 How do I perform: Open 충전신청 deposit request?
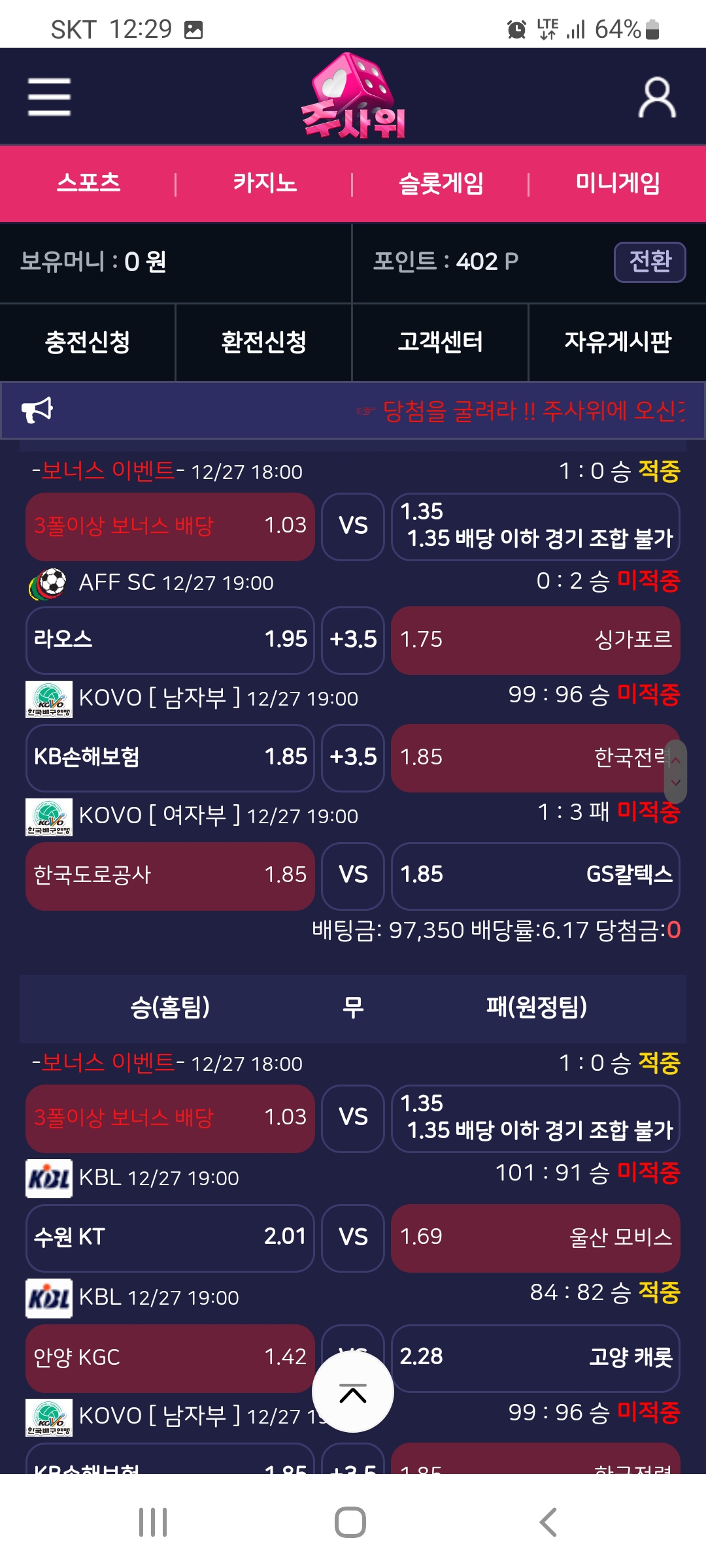[88, 342]
